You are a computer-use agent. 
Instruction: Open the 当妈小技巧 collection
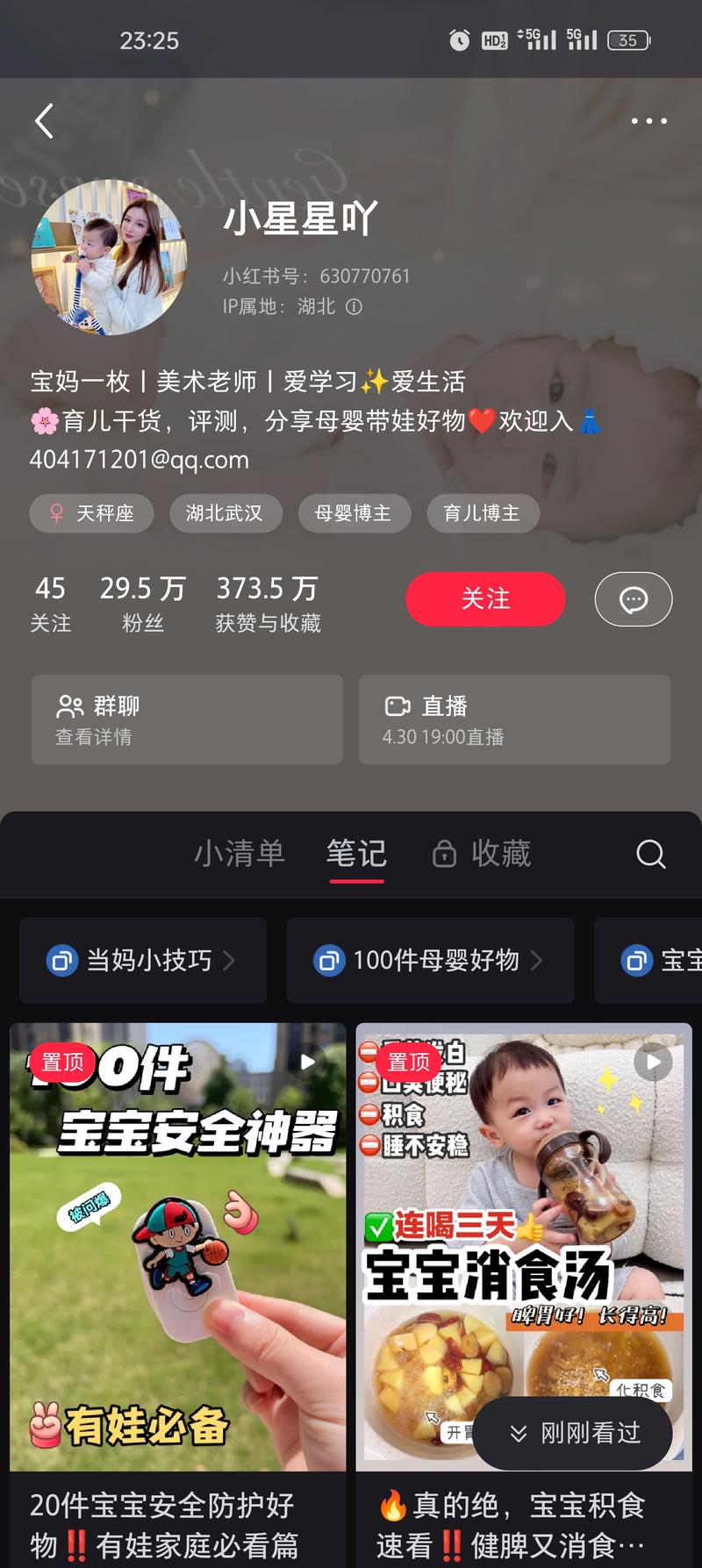click(143, 961)
